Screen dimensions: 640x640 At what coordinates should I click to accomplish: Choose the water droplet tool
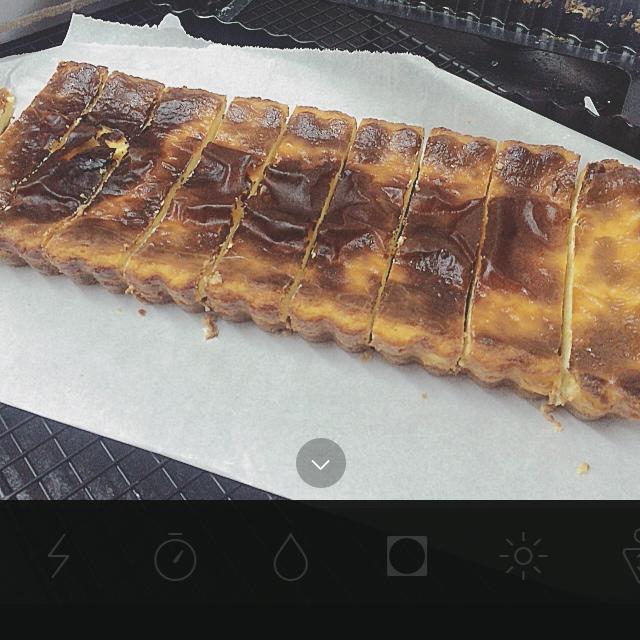pyautogui.click(x=291, y=557)
